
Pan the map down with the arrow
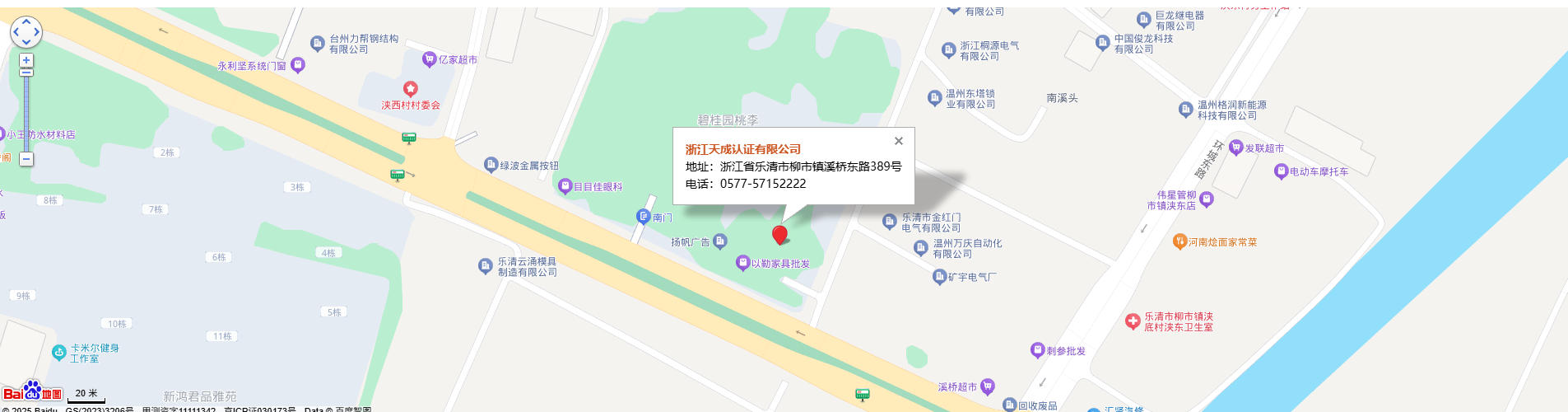[x=26, y=42]
